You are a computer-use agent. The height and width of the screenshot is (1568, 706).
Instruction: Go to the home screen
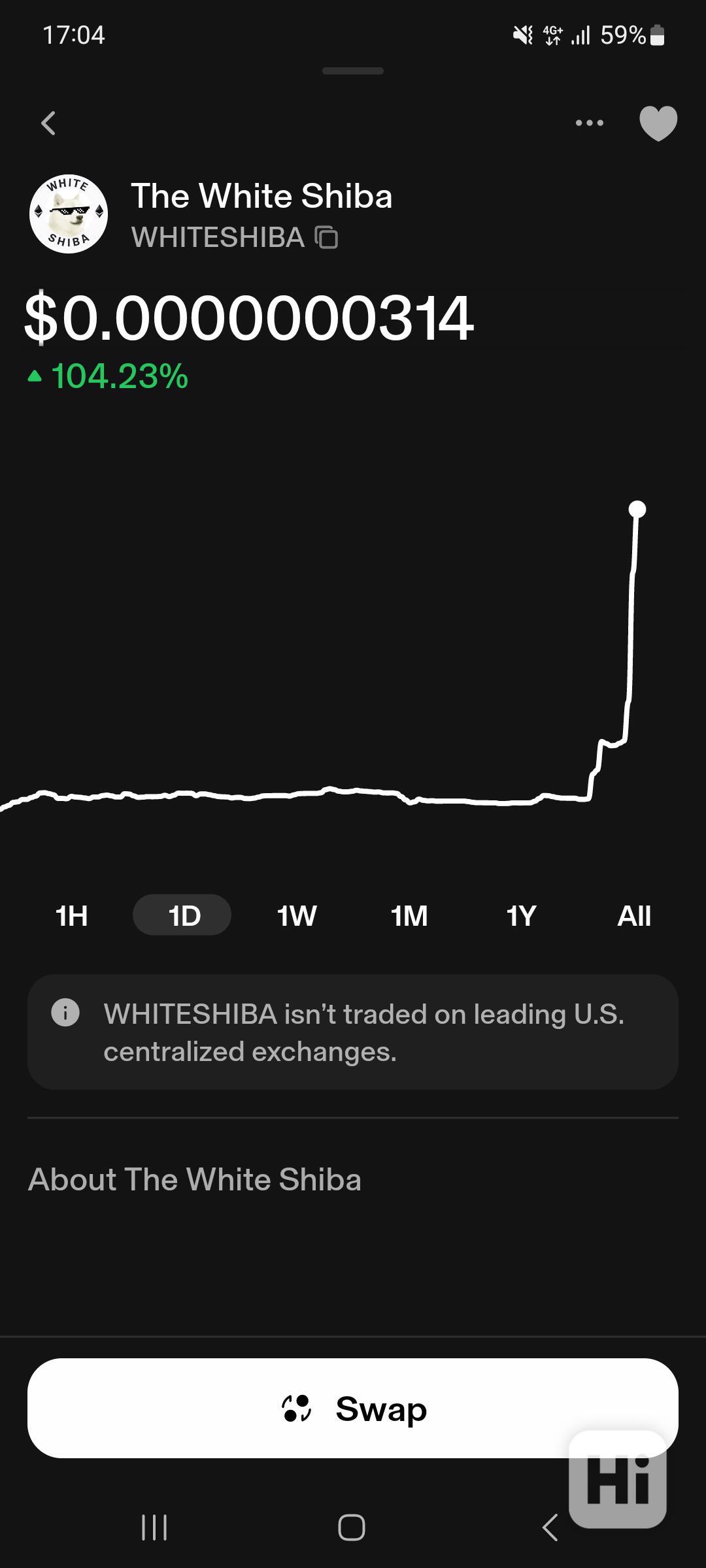tap(352, 1527)
